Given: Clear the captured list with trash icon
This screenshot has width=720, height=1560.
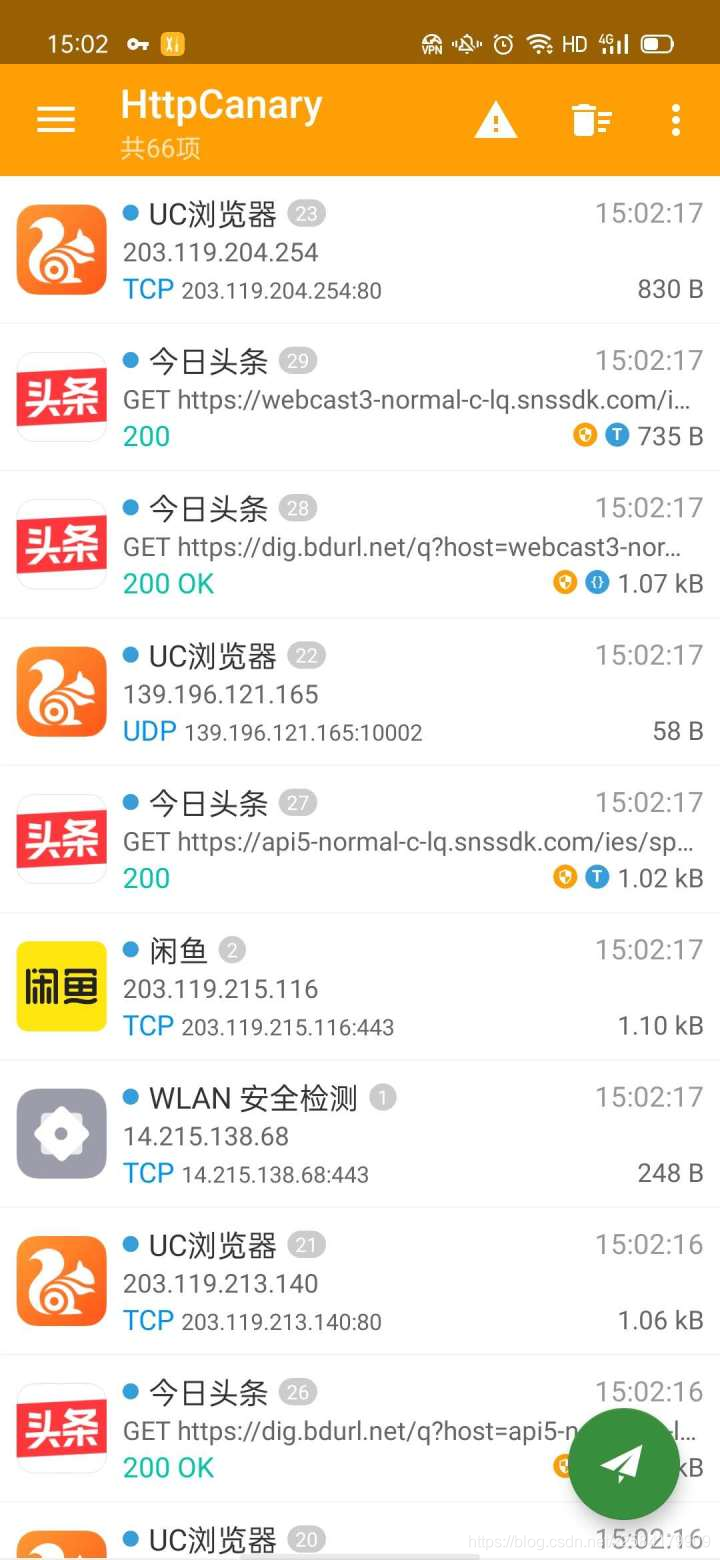Looking at the screenshot, I should (591, 120).
